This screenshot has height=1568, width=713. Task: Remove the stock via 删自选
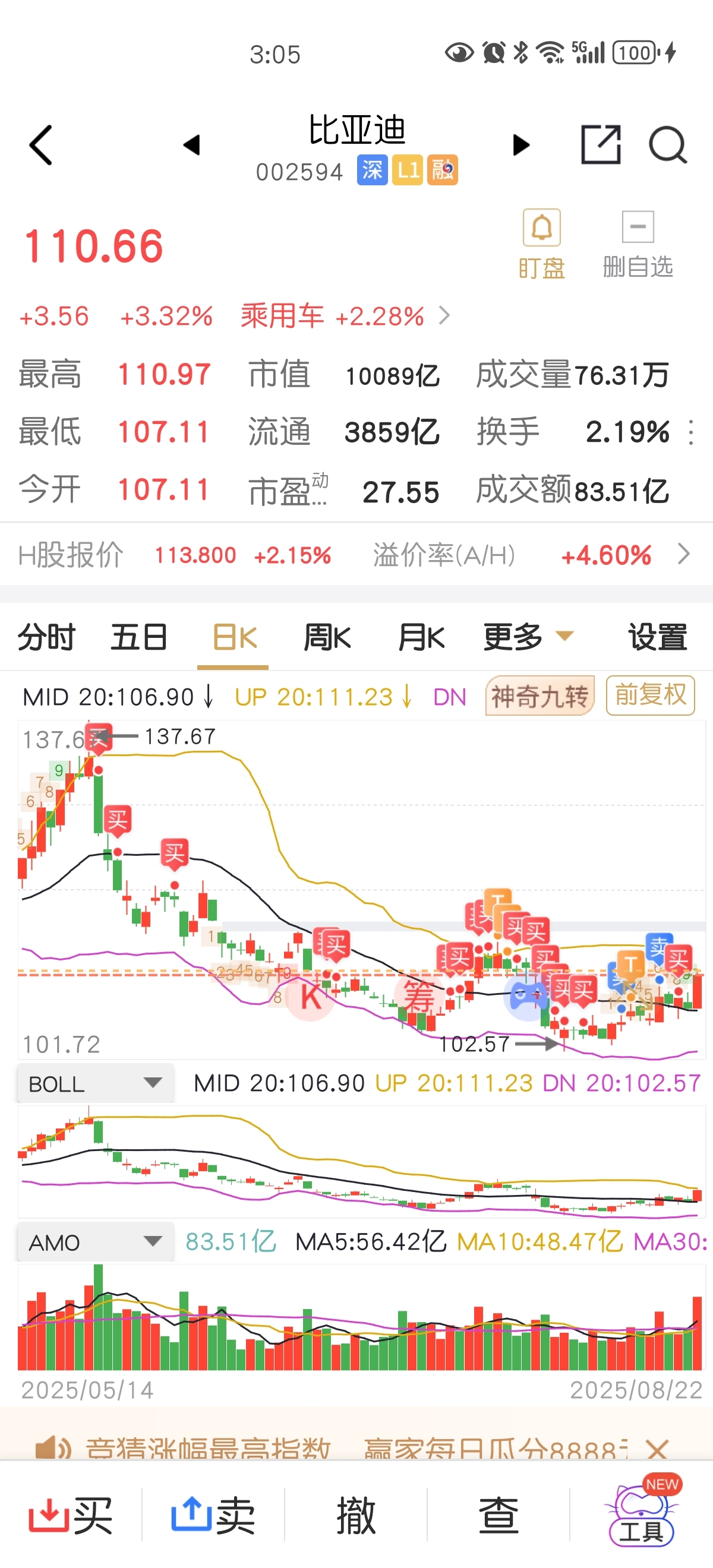(x=638, y=245)
